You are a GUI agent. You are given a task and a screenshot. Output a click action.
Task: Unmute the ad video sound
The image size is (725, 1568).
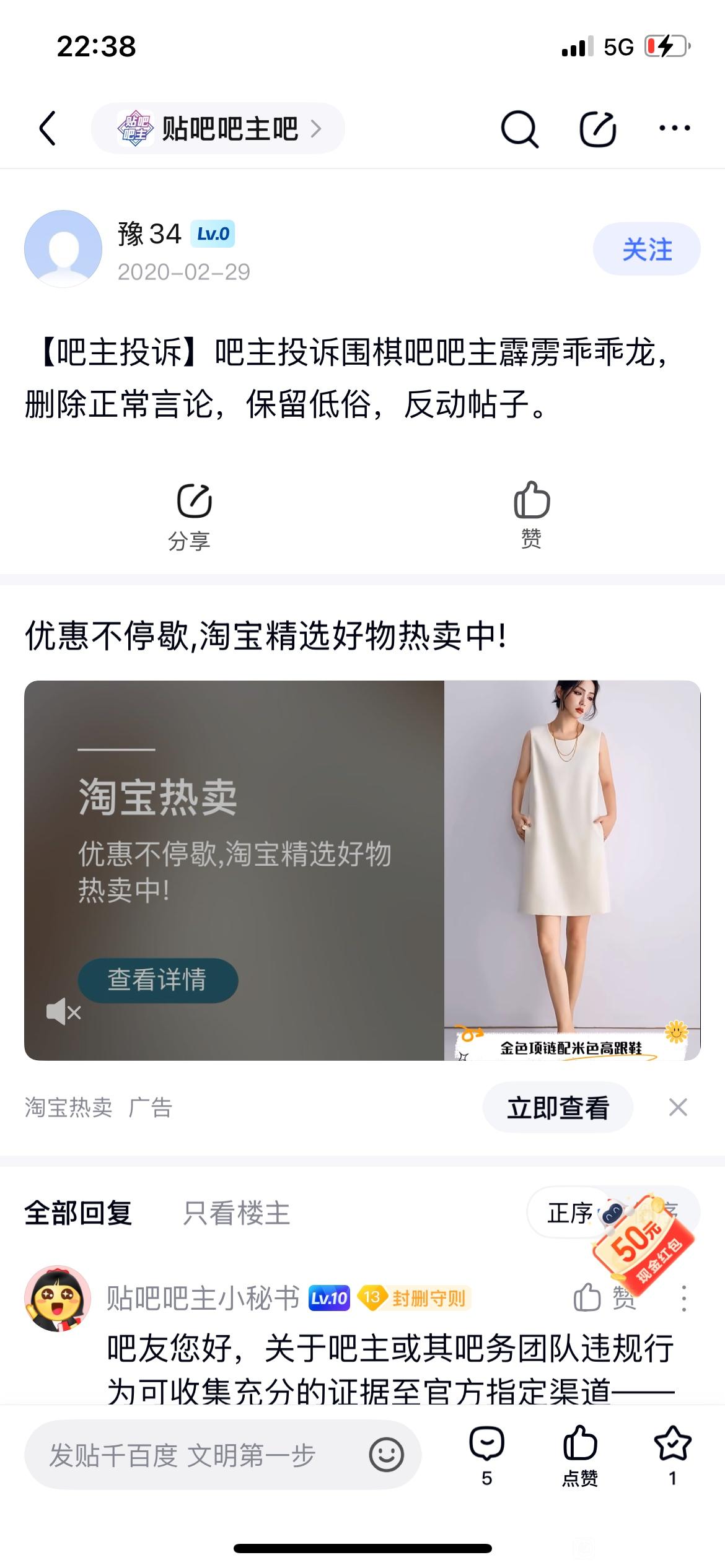point(63,1013)
